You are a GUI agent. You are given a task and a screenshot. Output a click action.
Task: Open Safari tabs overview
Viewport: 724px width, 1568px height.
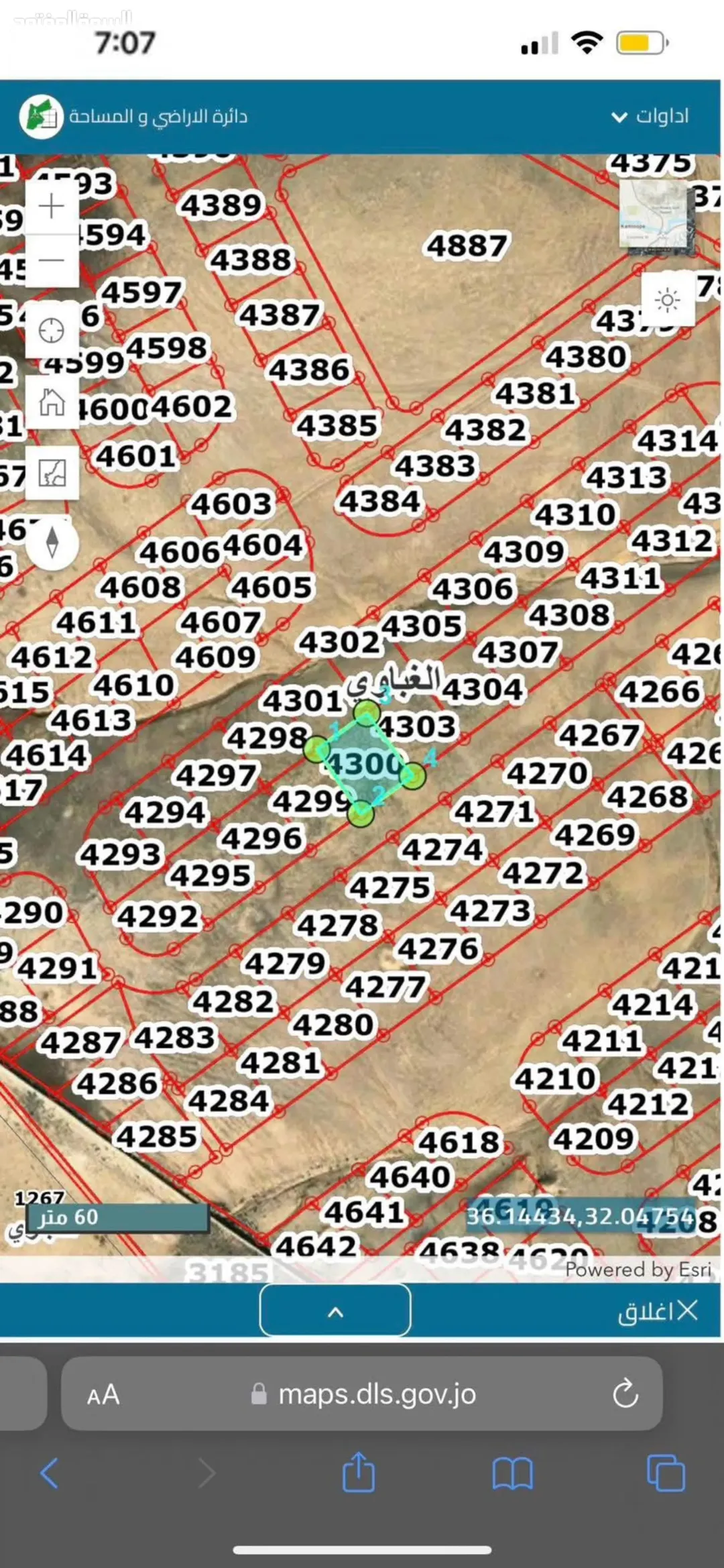coord(666,1473)
